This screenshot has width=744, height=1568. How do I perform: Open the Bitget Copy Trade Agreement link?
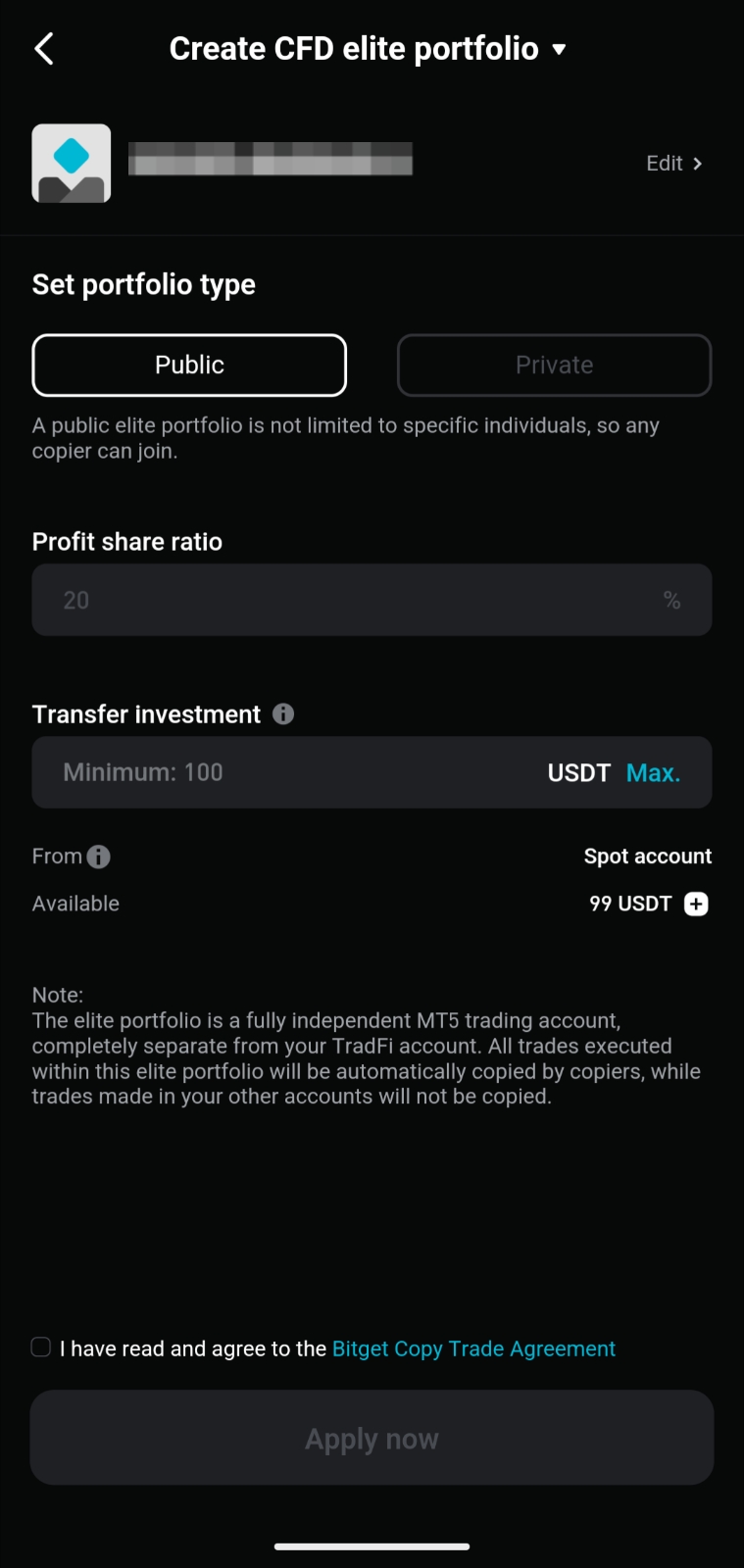[473, 1348]
